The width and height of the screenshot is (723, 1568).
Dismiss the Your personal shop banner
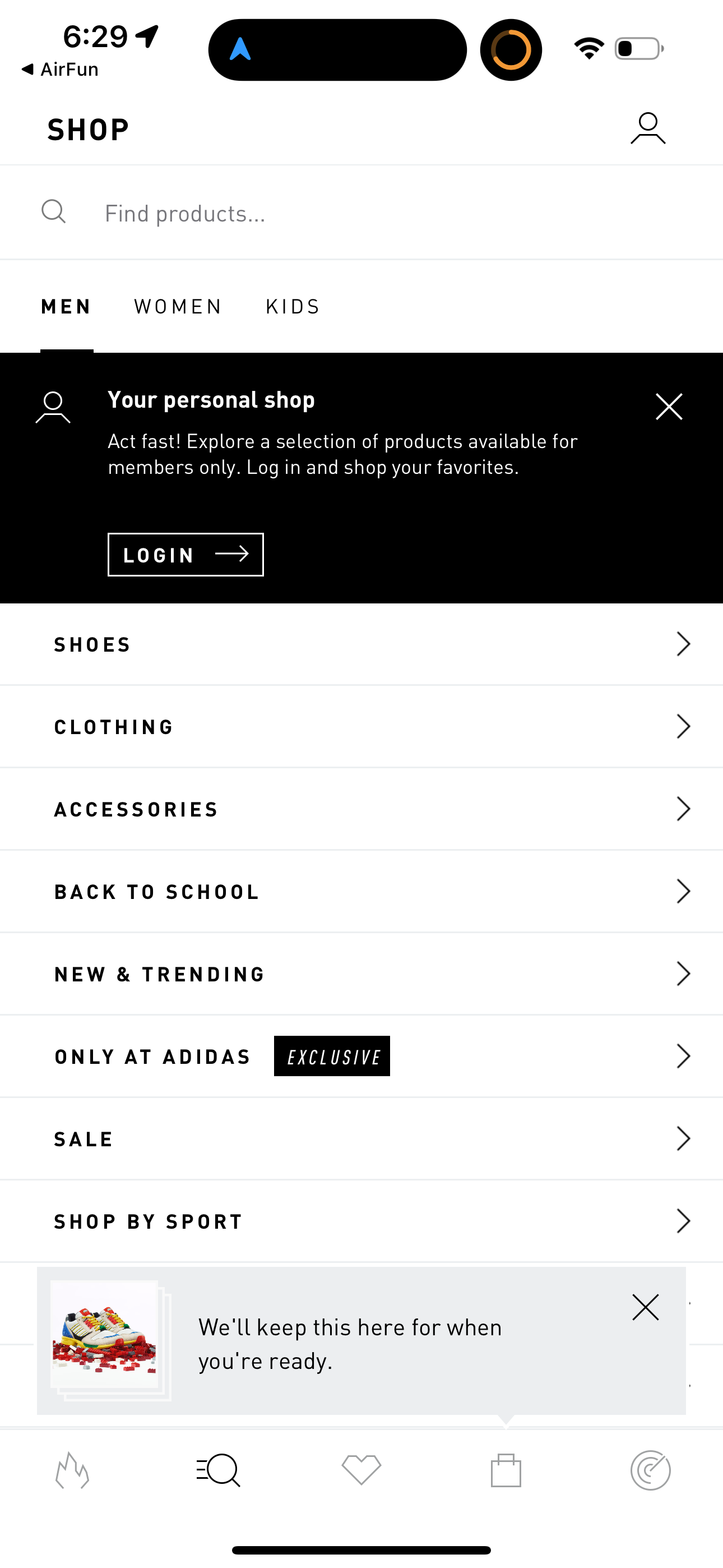[x=668, y=406]
